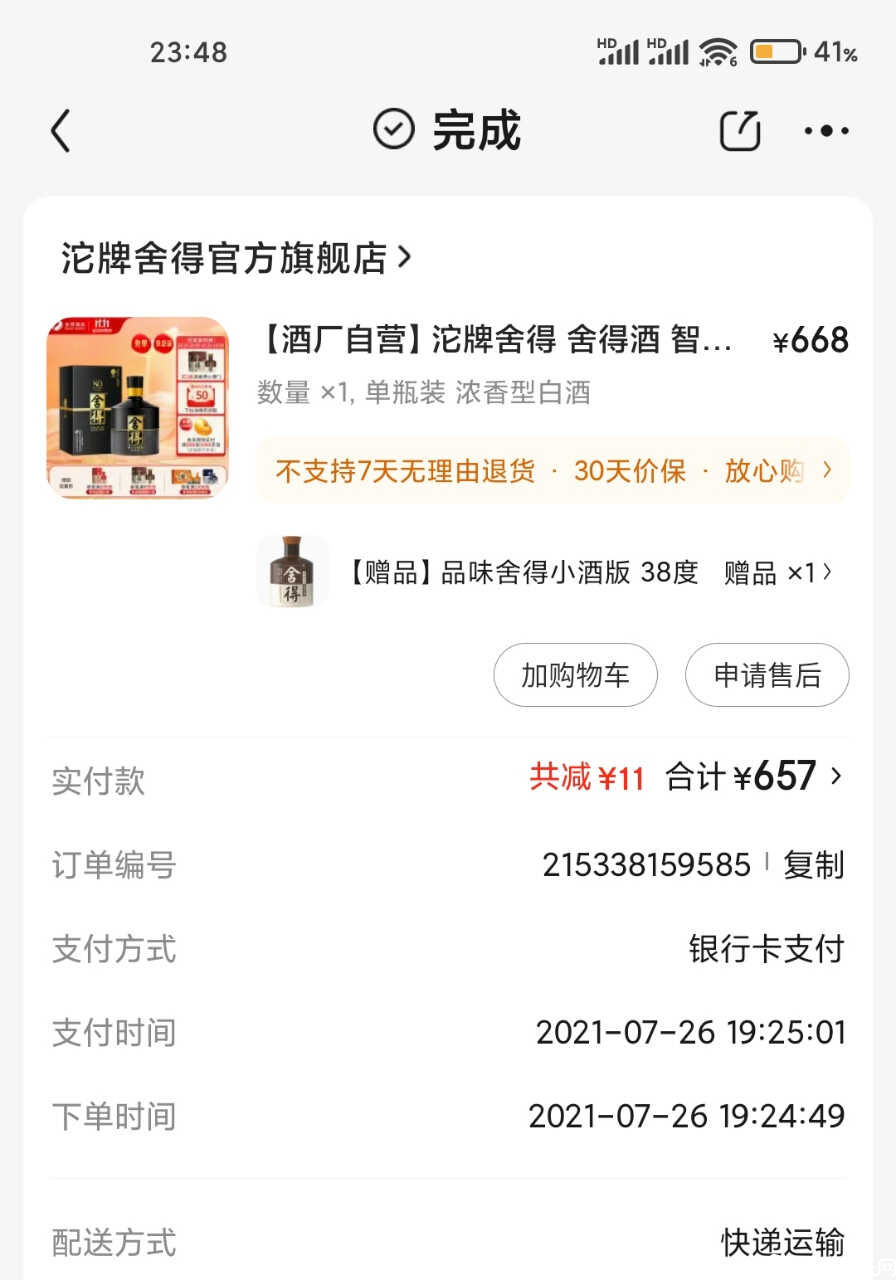This screenshot has width=896, height=1280.
Task: Open the three-dot overflow menu
Action: click(x=826, y=131)
